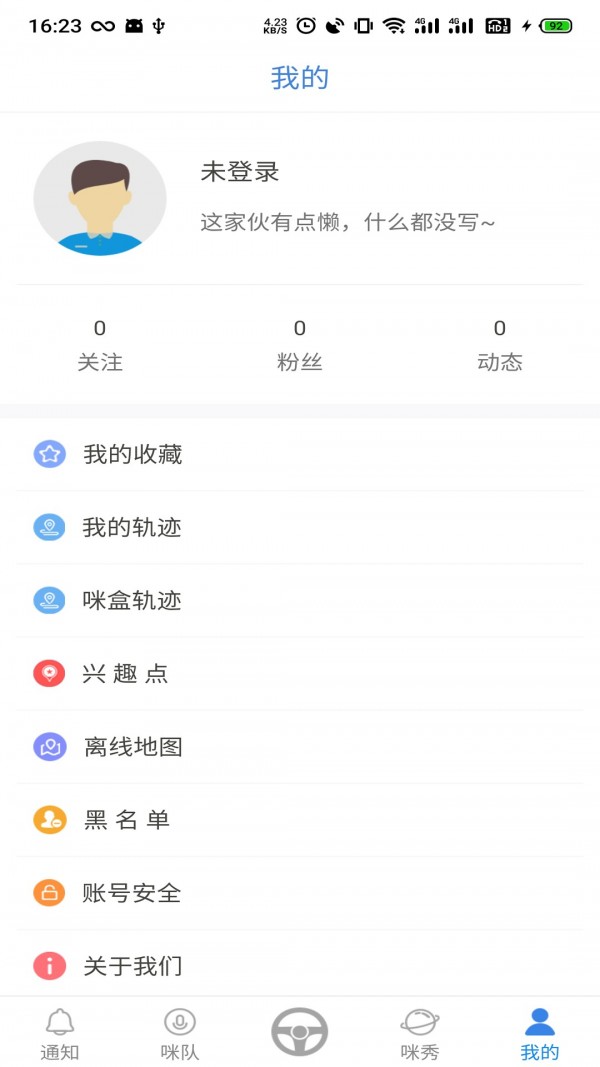View the 粉丝 followers count
Image resolution: width=600 pixels, height=1067 pixels.
[x=300, y=345]
